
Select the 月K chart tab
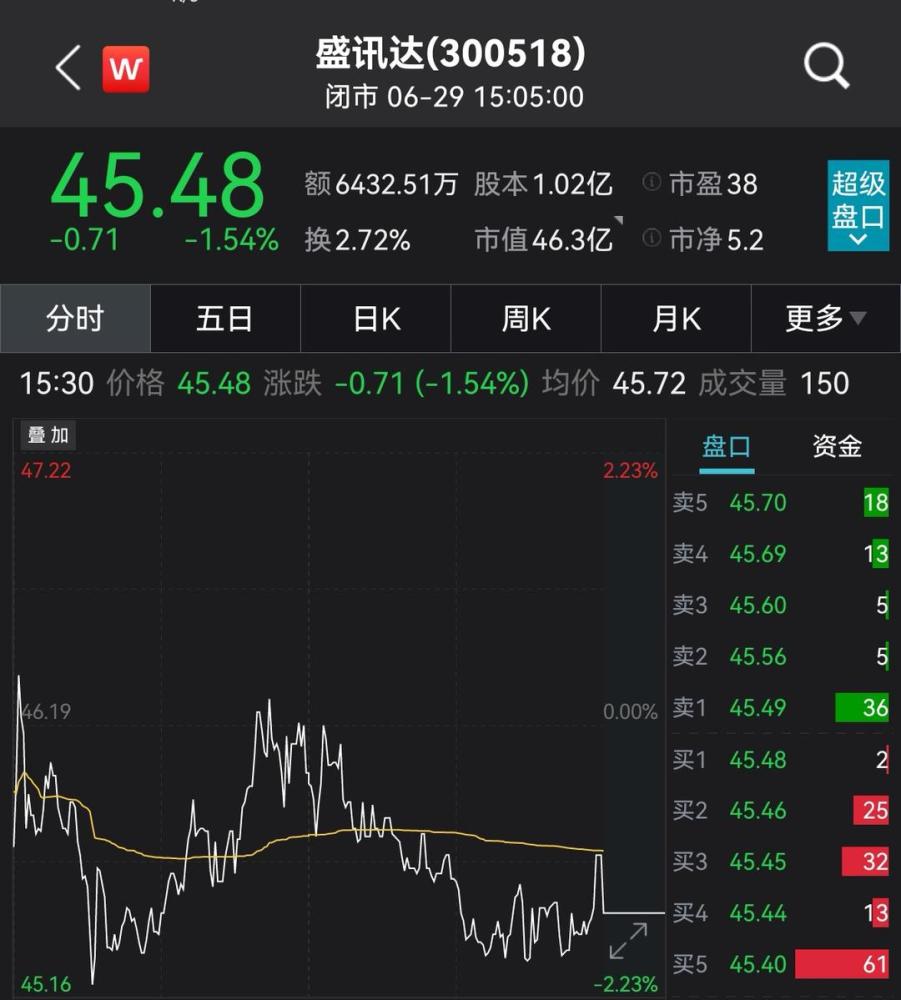point(676,319)
